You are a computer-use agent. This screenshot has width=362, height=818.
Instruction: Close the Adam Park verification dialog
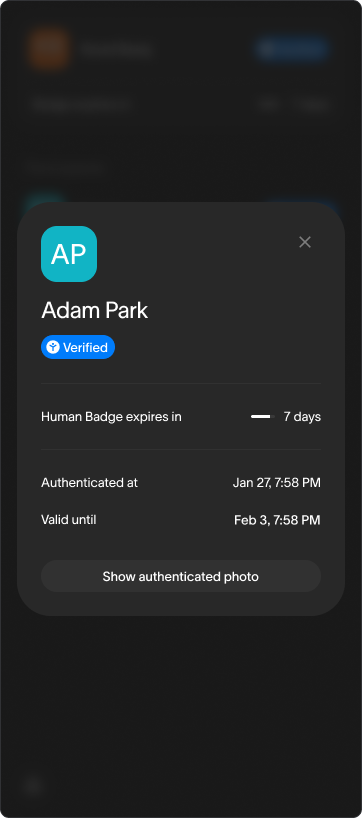(305, 242)
